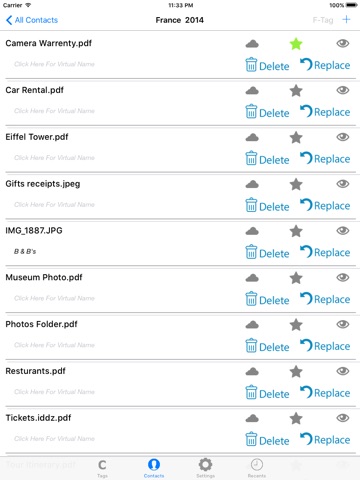This screenshot has width=360, height=480.
Task: Tap the plus icon to add a file
Action: tap(346, 20)
